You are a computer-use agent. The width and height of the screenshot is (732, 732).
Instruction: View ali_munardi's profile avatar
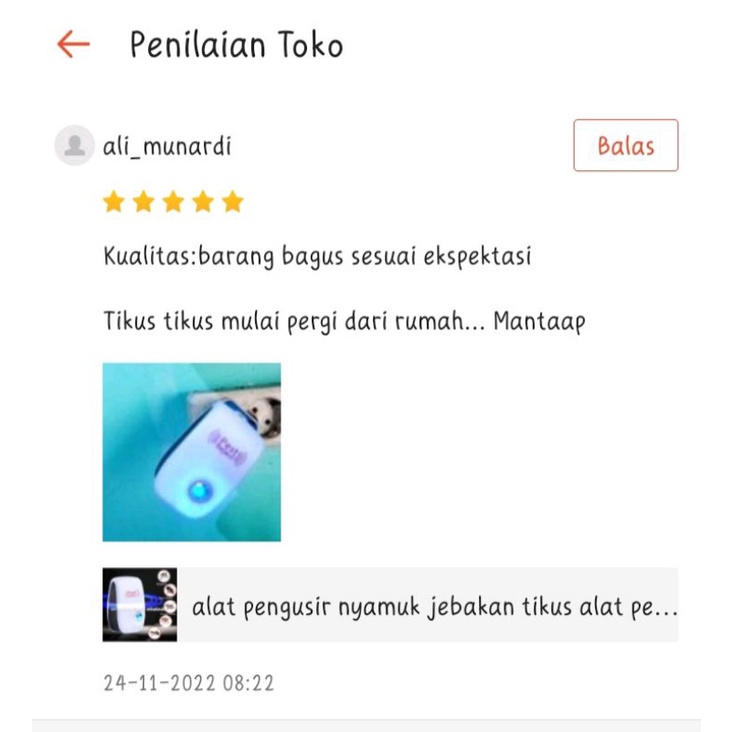pyautogui.click(x=74, y=146)
